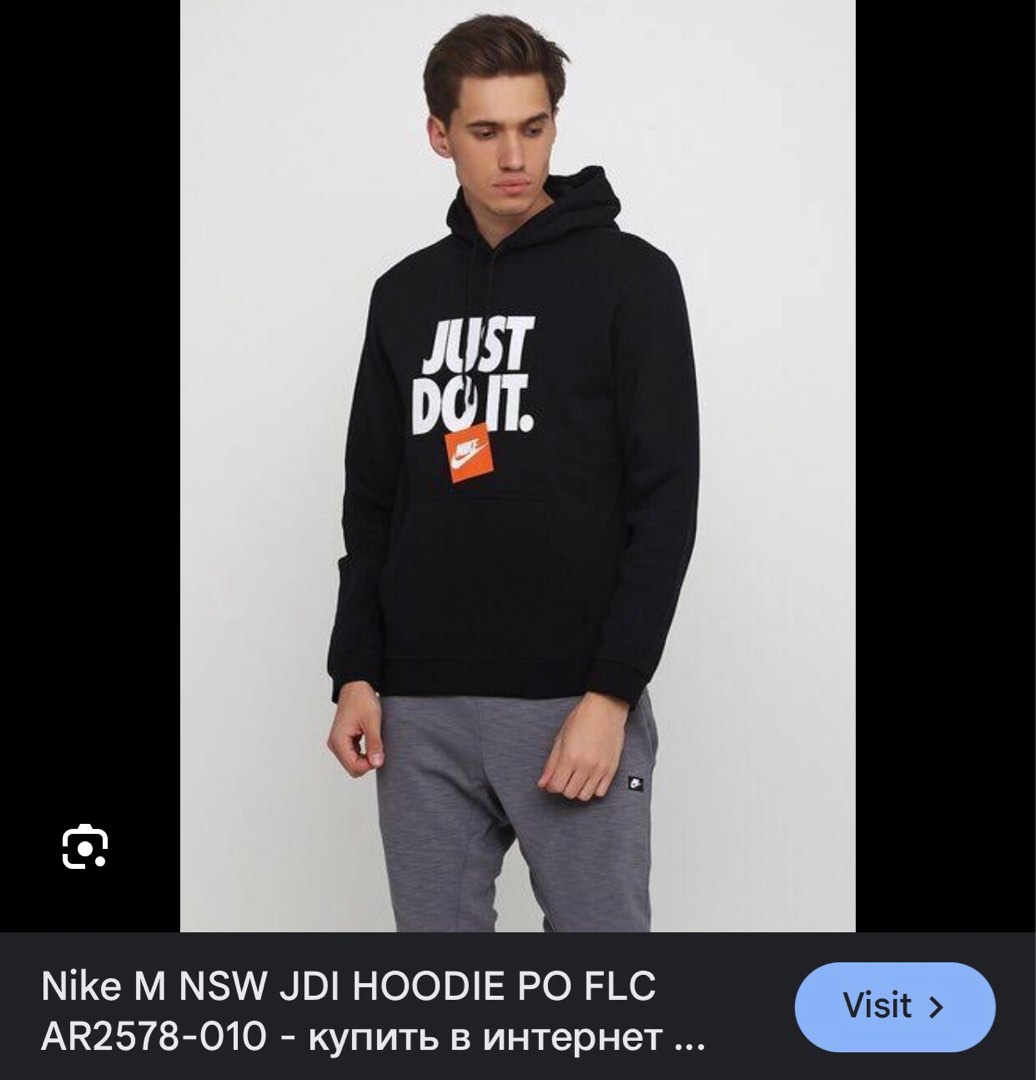Image resolution: width=1036 pixels, height=1080 pixels.
Task: Tap the hoodie product image
Action: [x=517, y=465]
